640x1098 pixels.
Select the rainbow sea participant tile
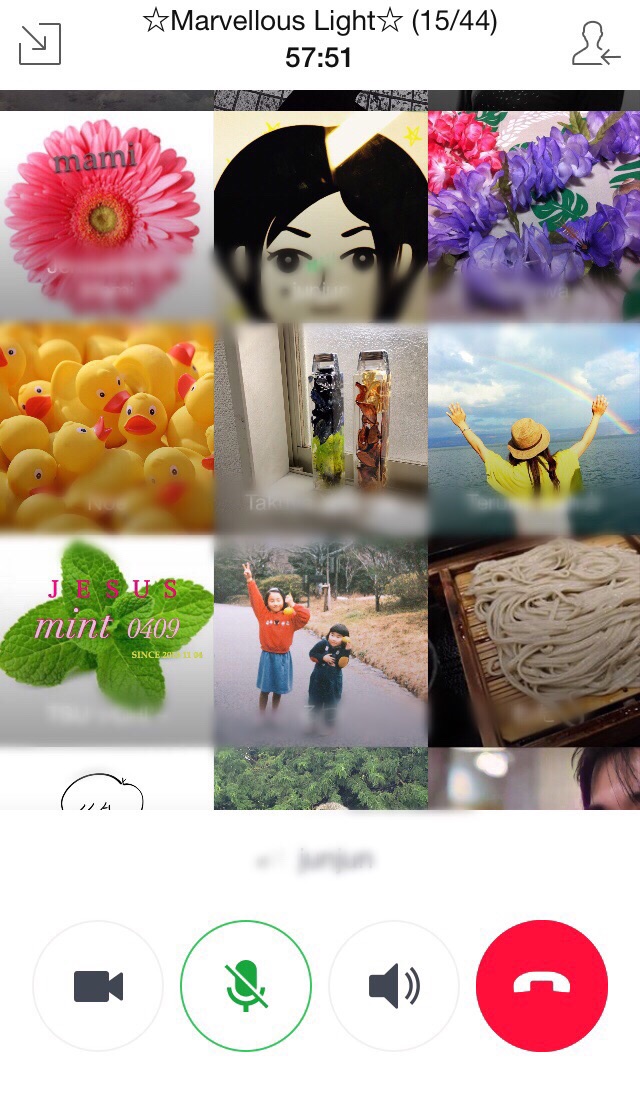click(534, 428)
